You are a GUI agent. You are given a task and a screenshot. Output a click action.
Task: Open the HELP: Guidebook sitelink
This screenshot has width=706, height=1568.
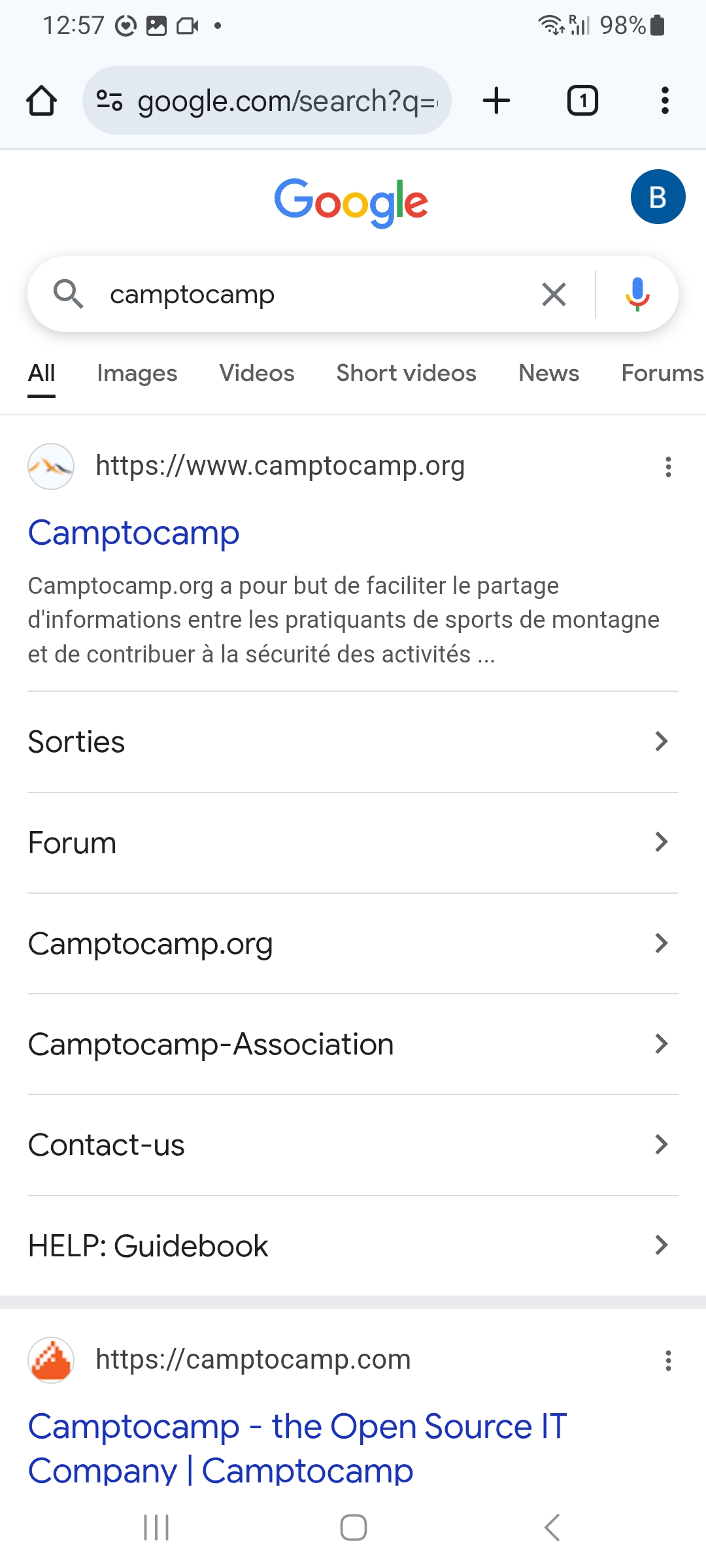(x=353, y=1246)
